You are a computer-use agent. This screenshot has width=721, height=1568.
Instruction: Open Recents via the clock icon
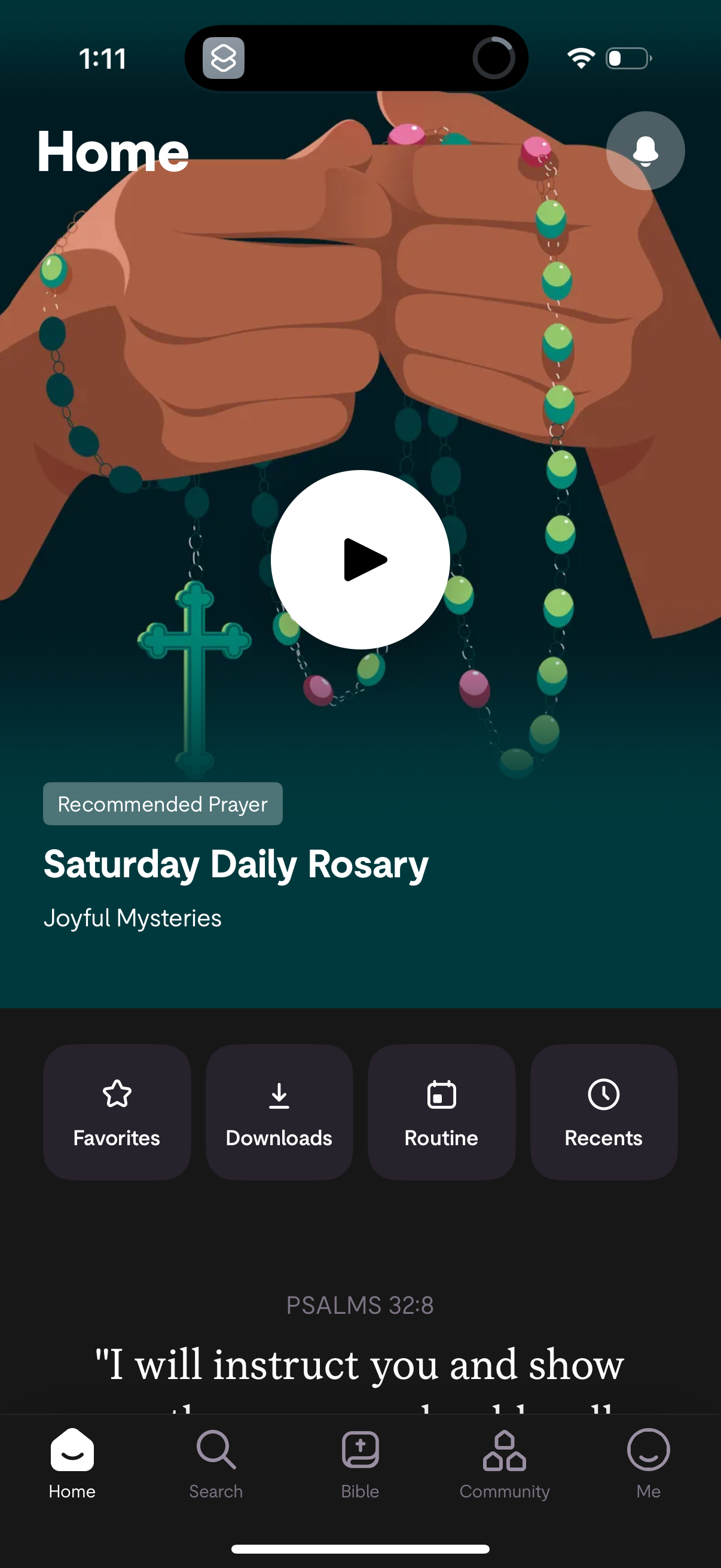[603, 1093]
